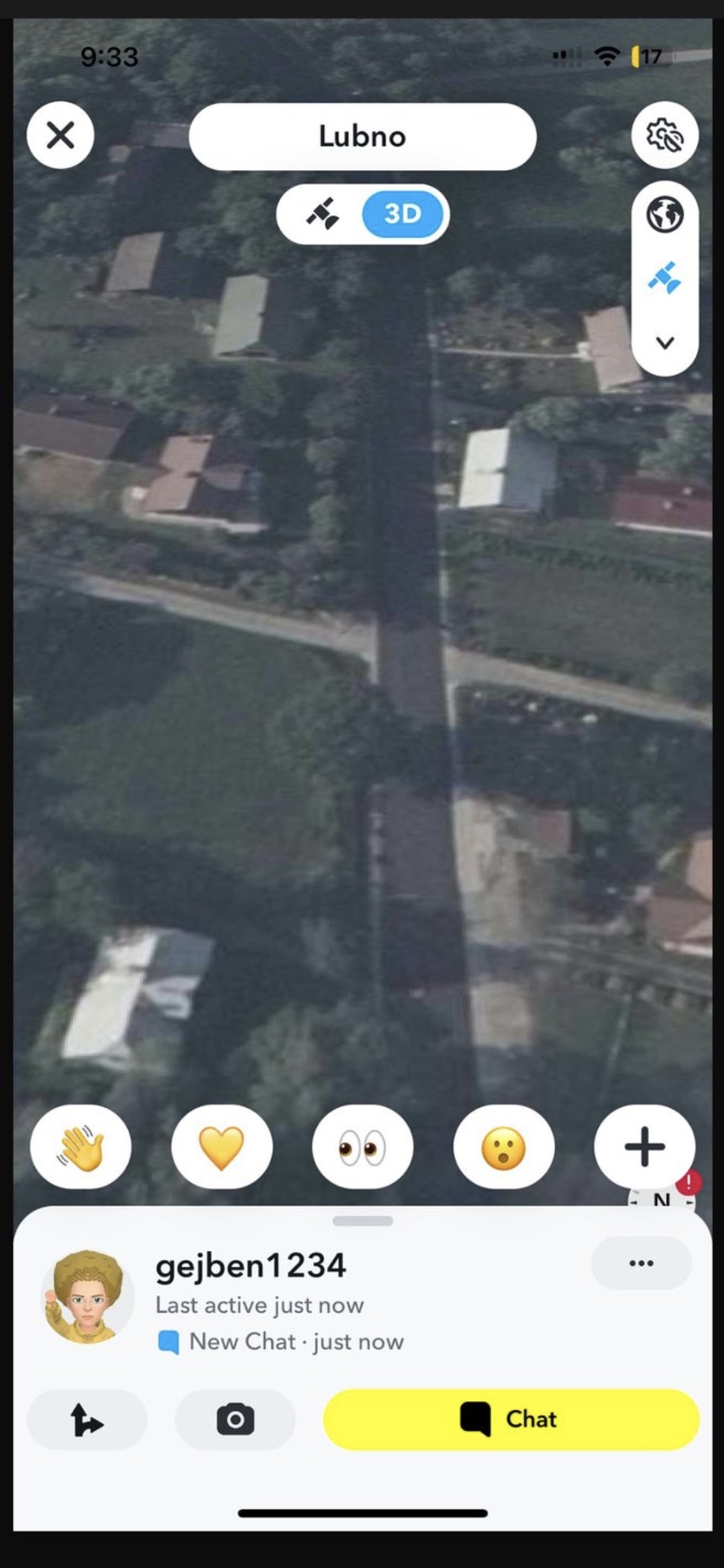724x1568 pixels.
Task: Open camera to snap gejben1234
Action: pyautogui.click(x=235, y=1419)
